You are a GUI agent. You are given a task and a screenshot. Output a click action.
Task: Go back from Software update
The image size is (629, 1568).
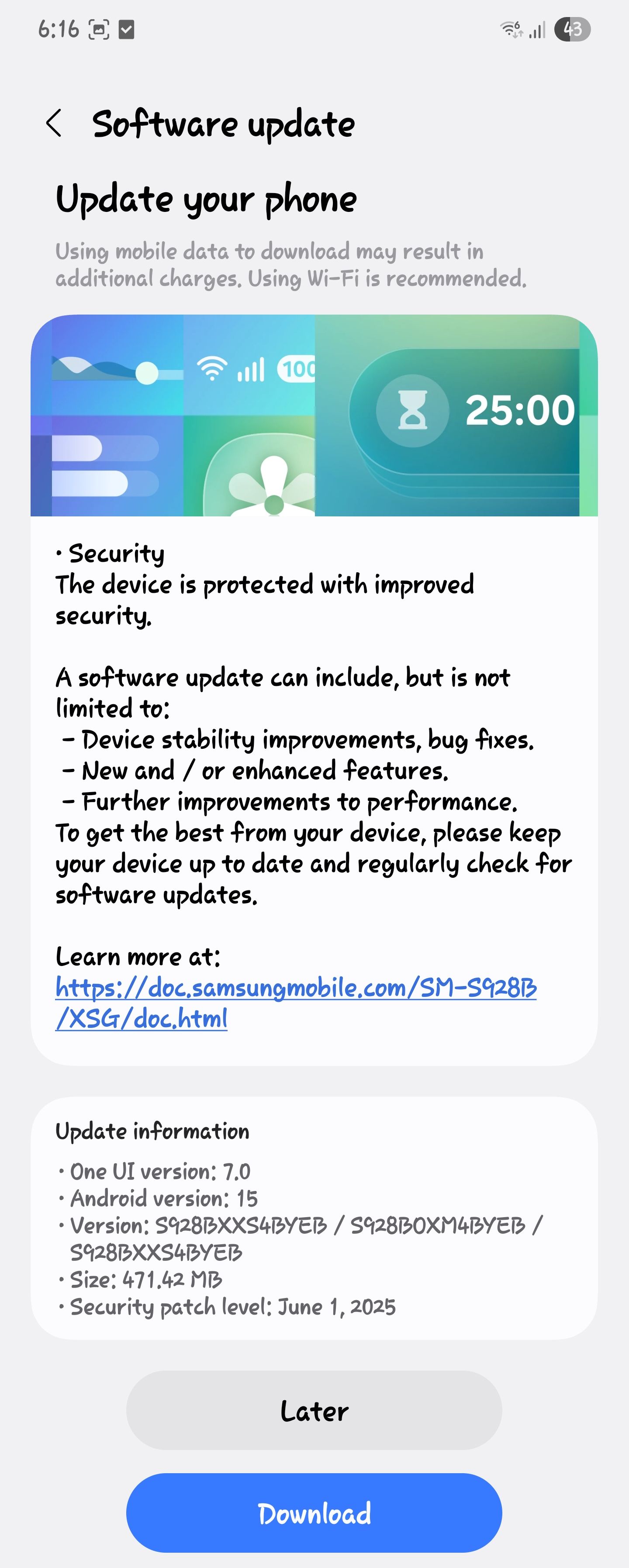tap(54, 124)
